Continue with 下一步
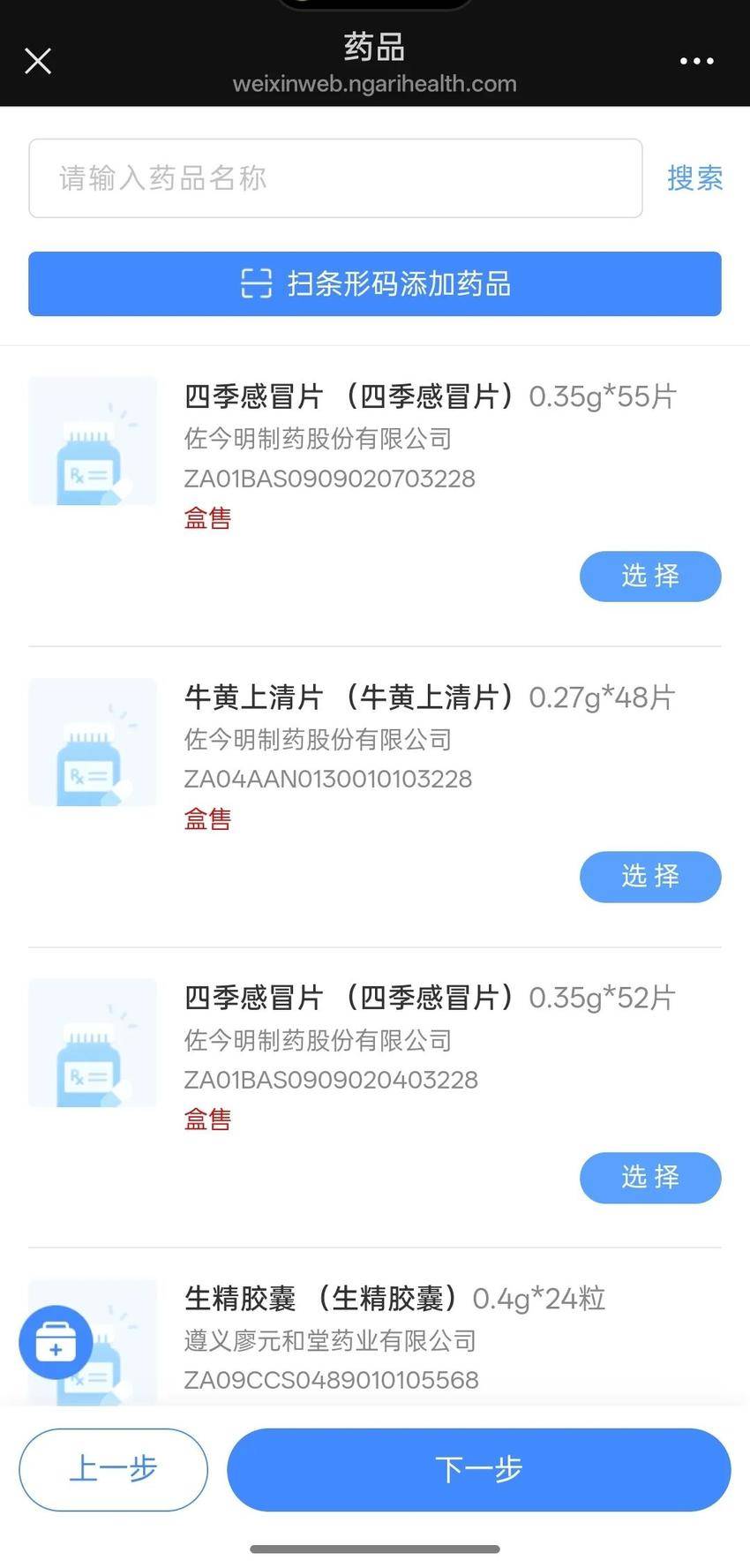 478,1470
